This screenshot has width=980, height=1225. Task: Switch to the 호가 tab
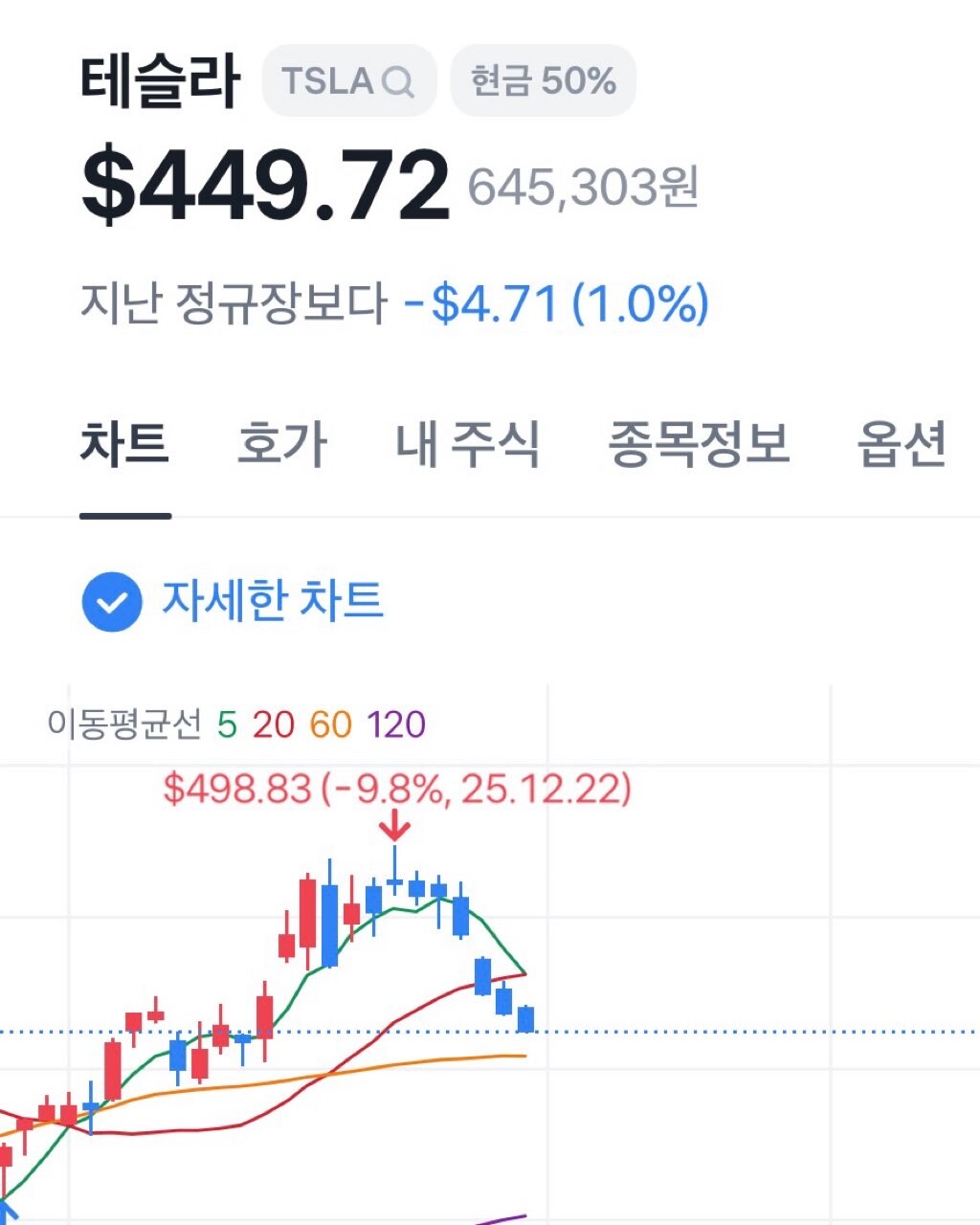click(282, 445)
